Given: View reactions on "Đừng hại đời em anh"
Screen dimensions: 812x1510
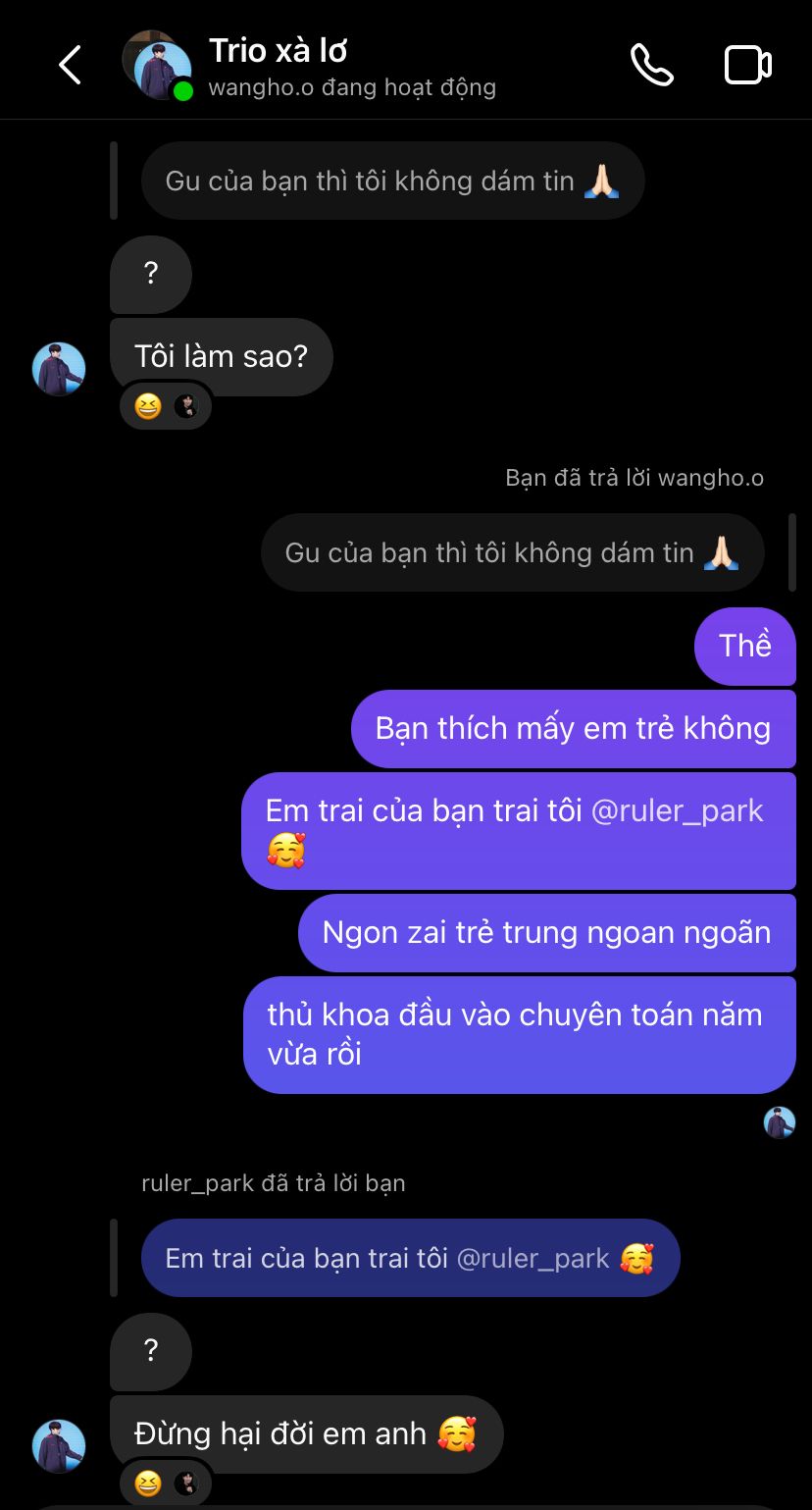Looking at the screenshot, I should tap(166, 1484).
